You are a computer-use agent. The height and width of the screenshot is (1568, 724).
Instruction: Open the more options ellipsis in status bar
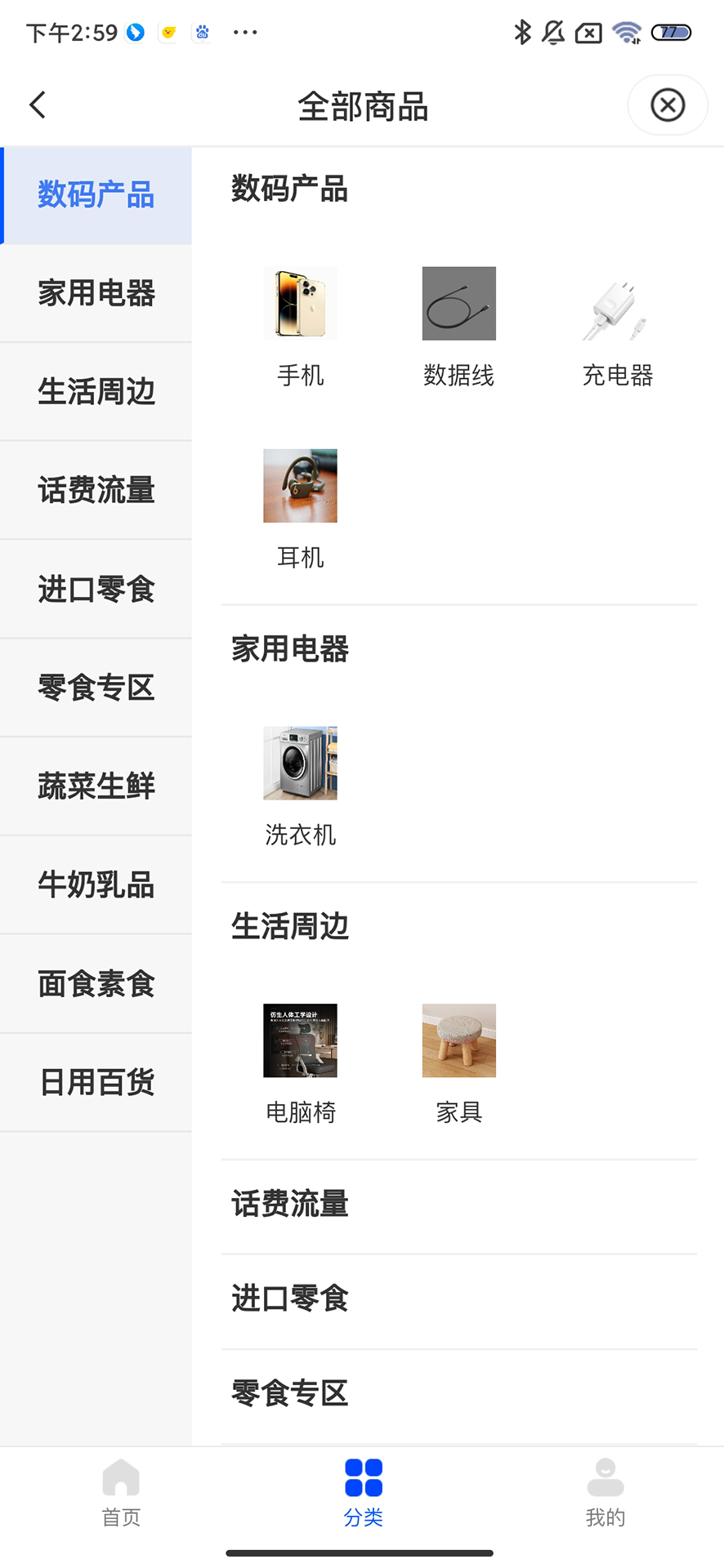244,31
